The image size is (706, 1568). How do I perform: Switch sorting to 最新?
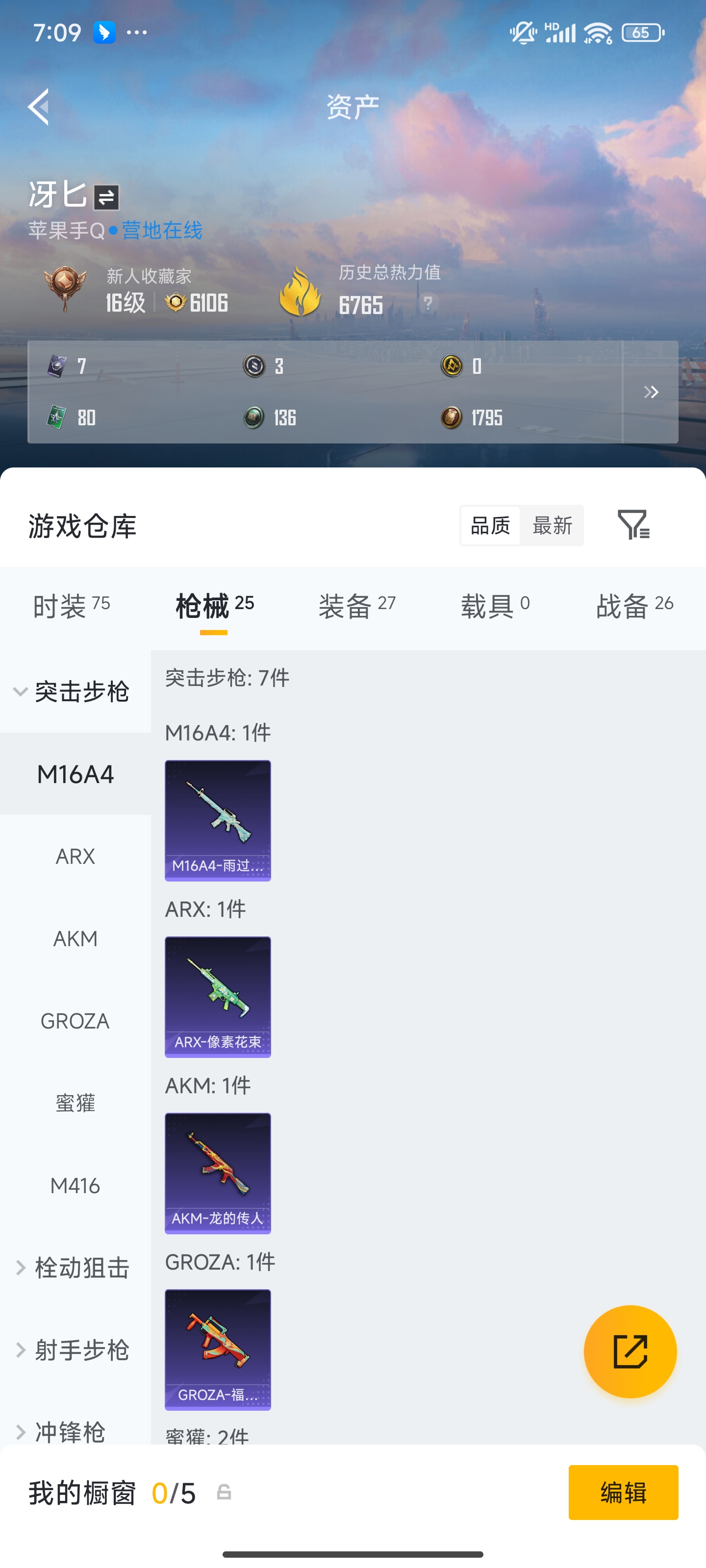coord(551,526)
